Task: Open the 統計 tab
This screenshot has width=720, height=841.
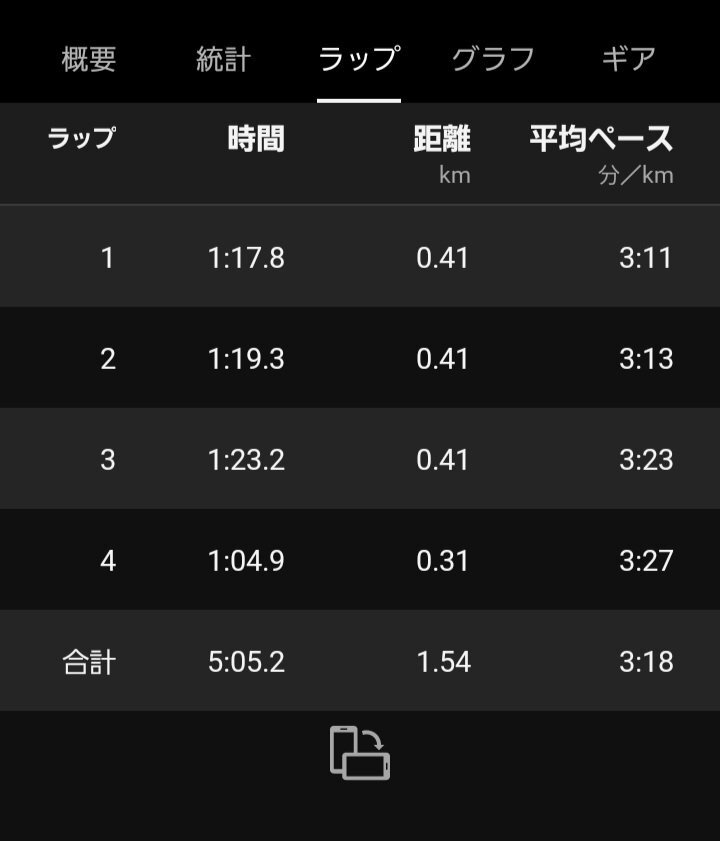Action: point(223,59)
